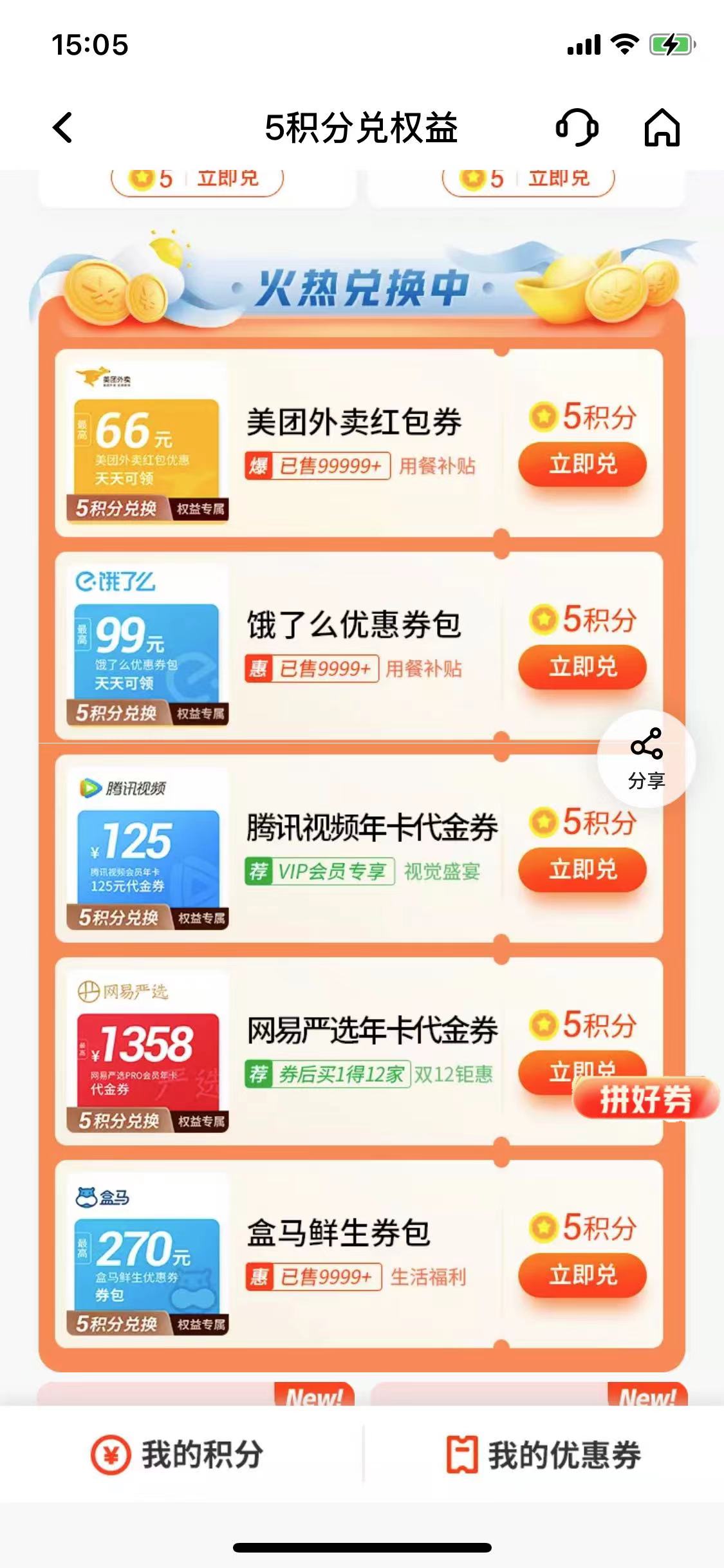Redeem the 美团外卖红包券 with 立即兑
Image resolution: width=724 pixels, height=1568 pixels.
point(582,464)
